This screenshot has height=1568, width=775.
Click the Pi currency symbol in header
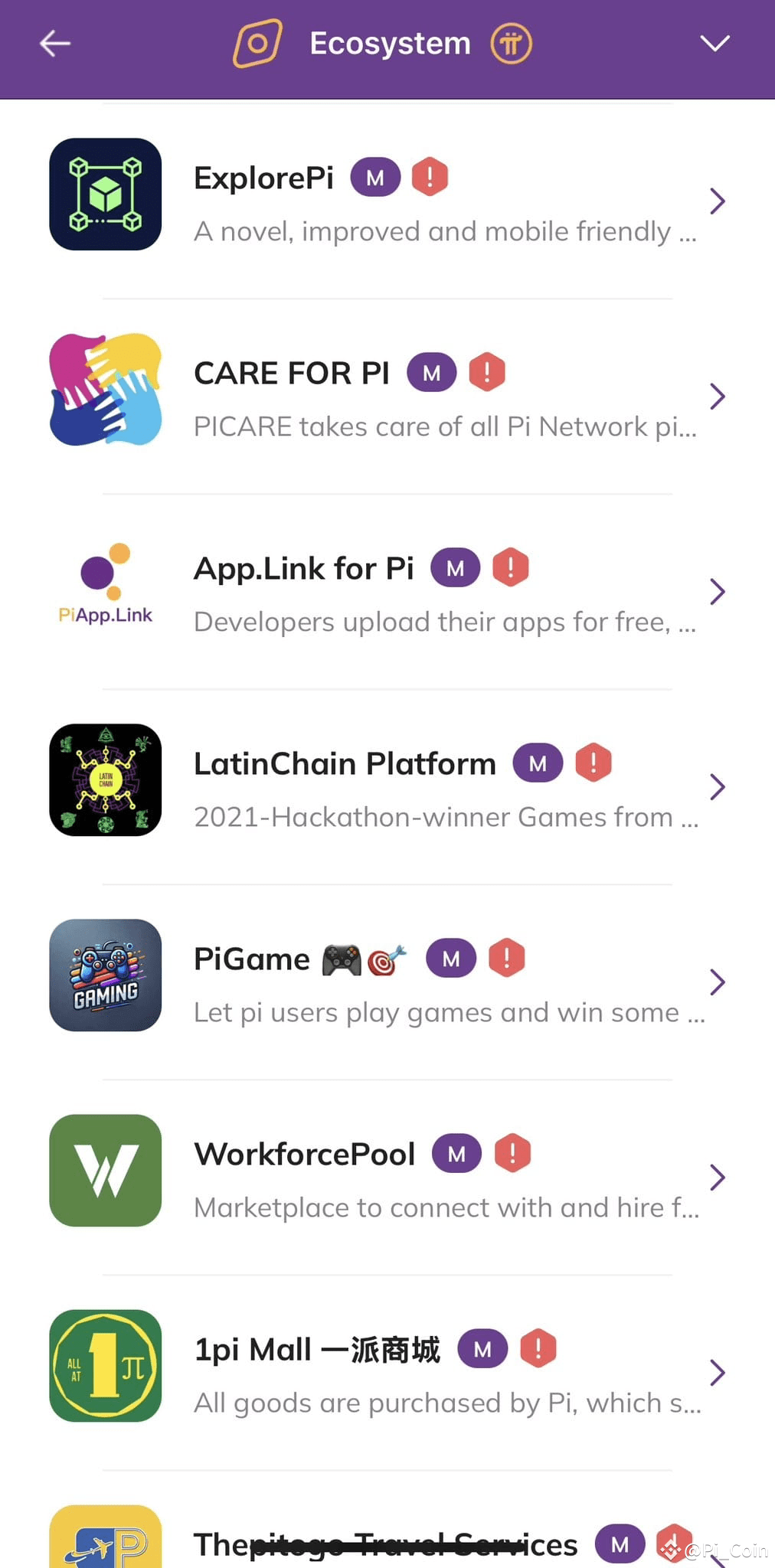pyautogui.click(x=512, y=44)
